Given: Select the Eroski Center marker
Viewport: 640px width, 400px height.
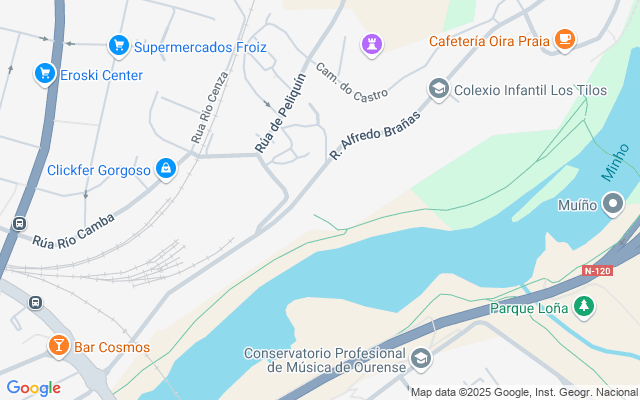Looking at the screenshot, I should point(45,74).
